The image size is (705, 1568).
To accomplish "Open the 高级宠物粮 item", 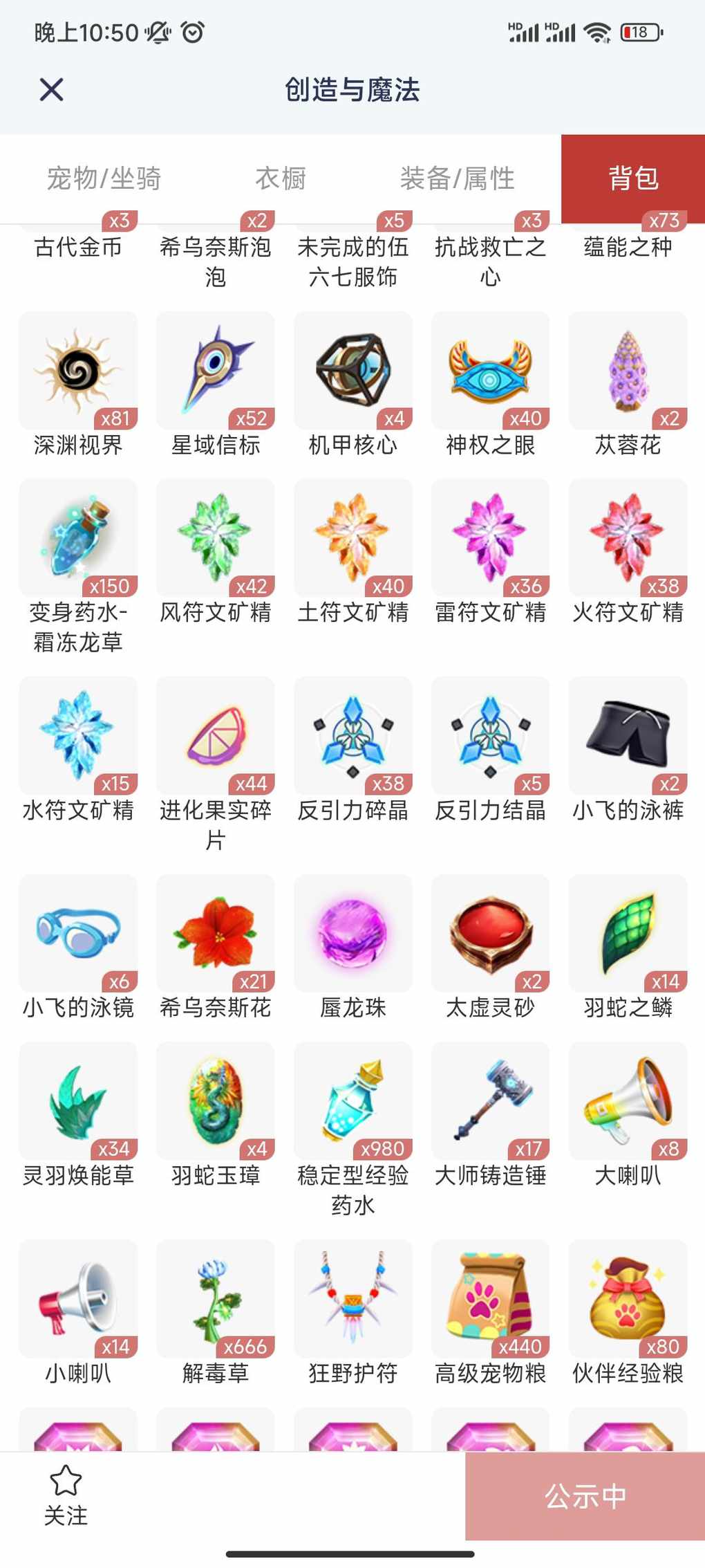I will 490,1300.
